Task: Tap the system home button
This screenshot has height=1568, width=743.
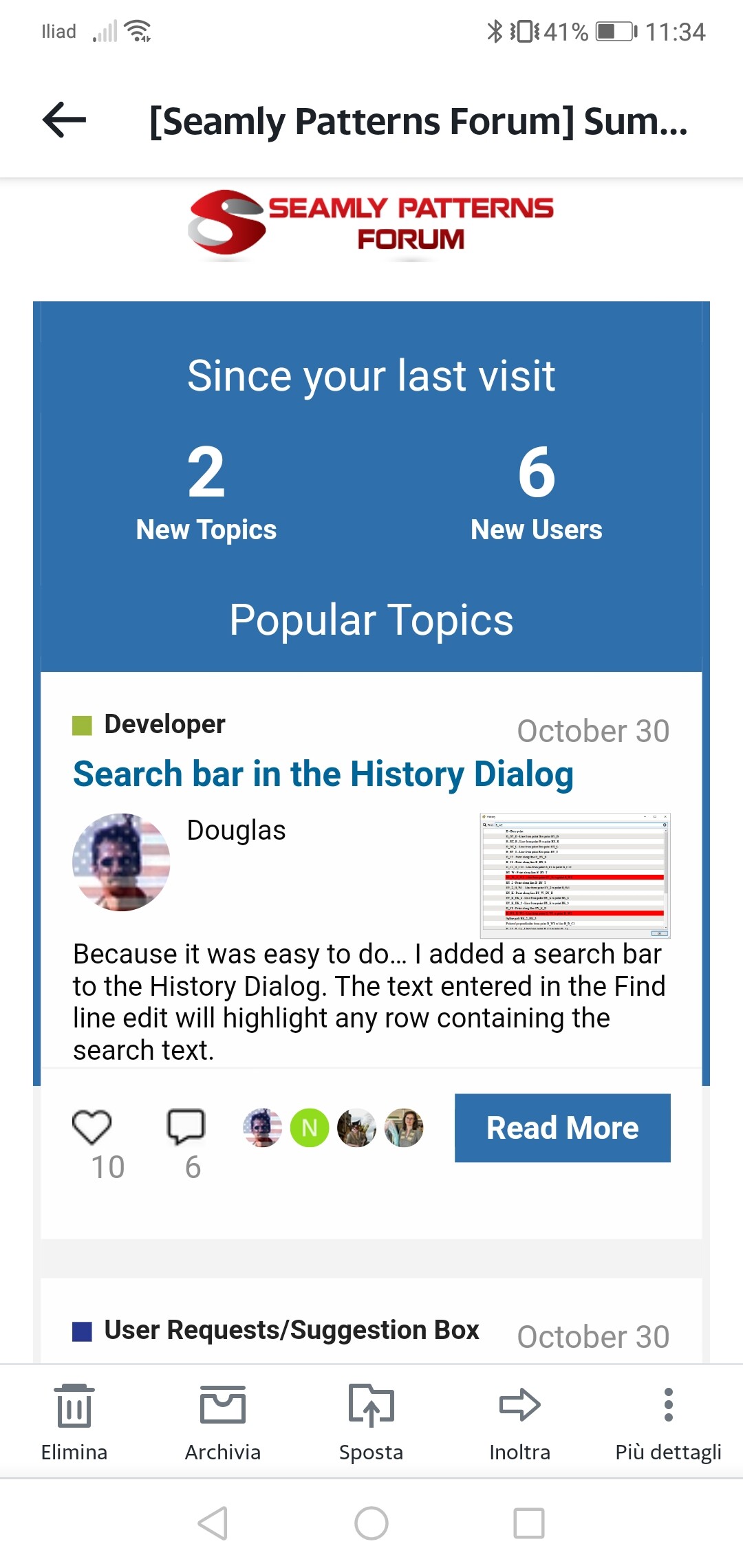Action: [371, 1523]
